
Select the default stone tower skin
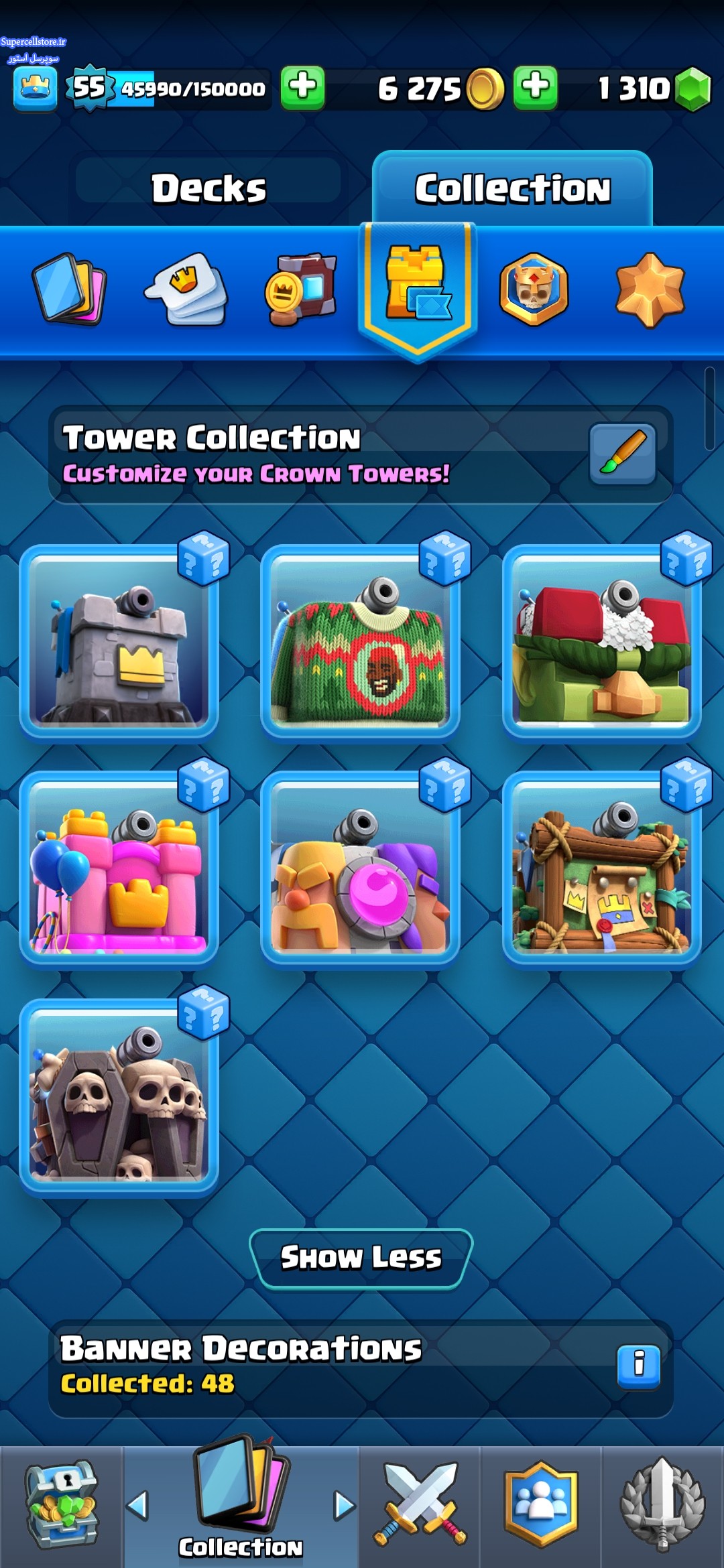(119, 641)
